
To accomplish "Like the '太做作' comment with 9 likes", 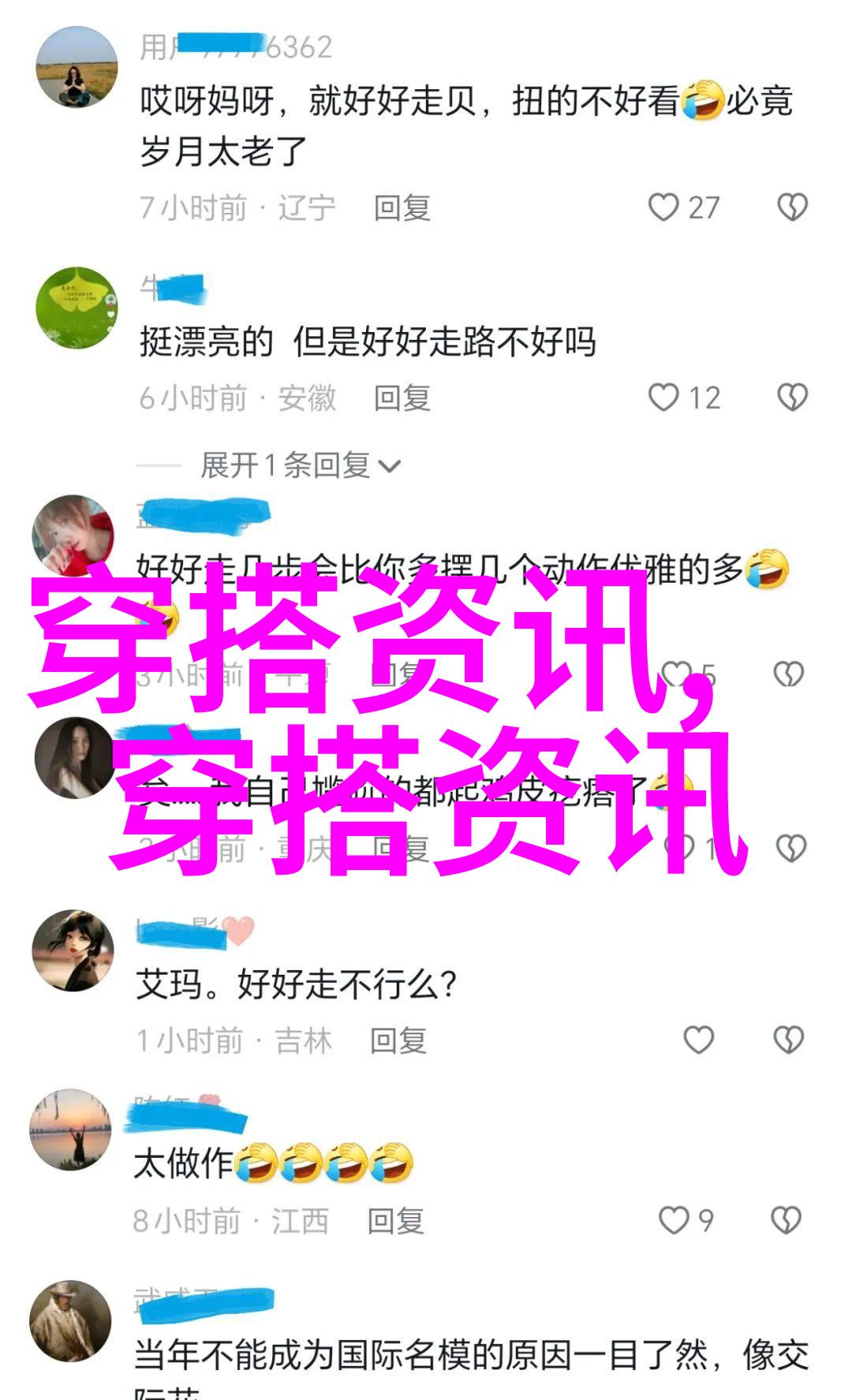I will click(674, 1220).
